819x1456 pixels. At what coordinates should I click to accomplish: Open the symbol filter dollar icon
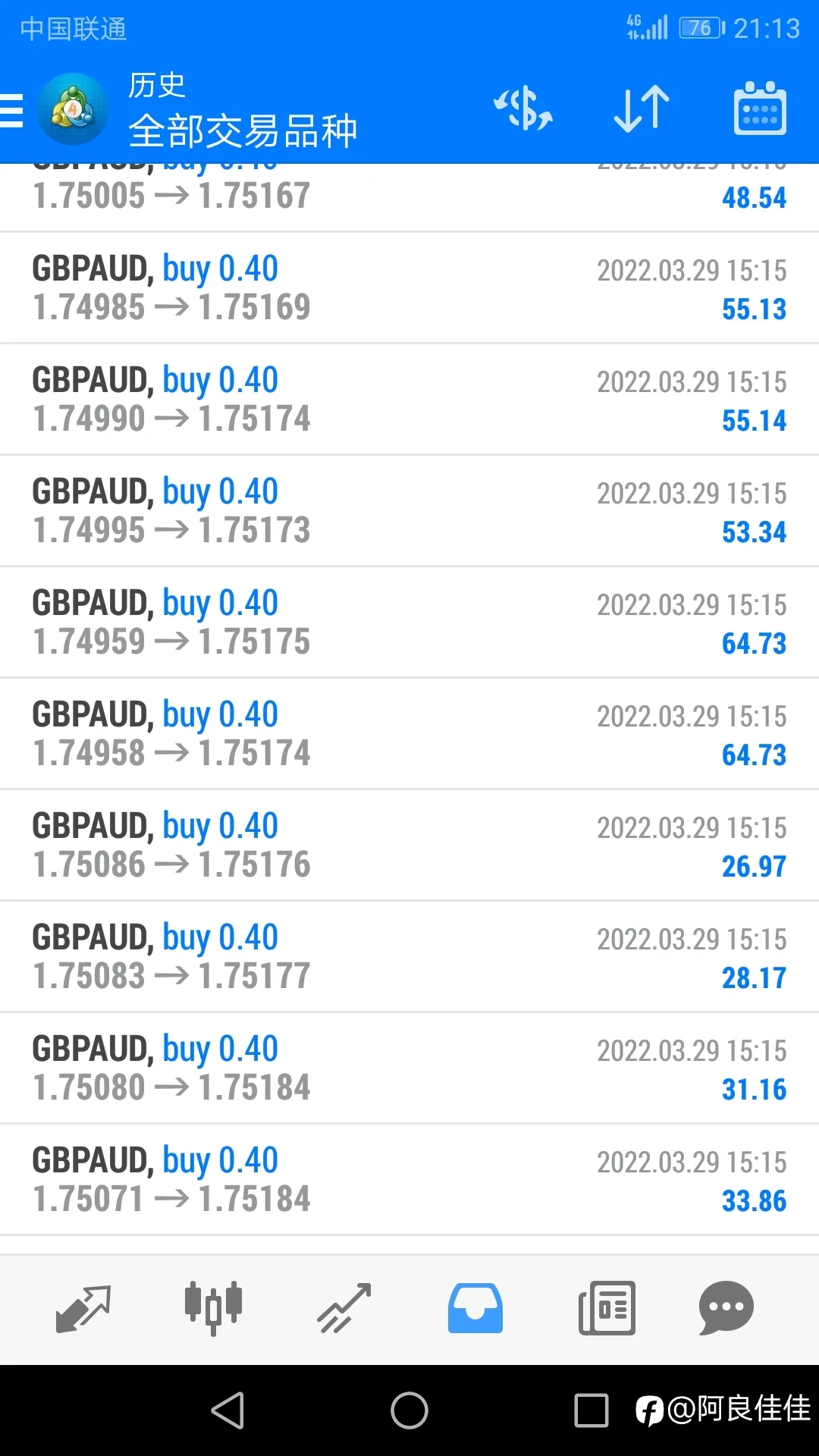click(x=523, y=109)
